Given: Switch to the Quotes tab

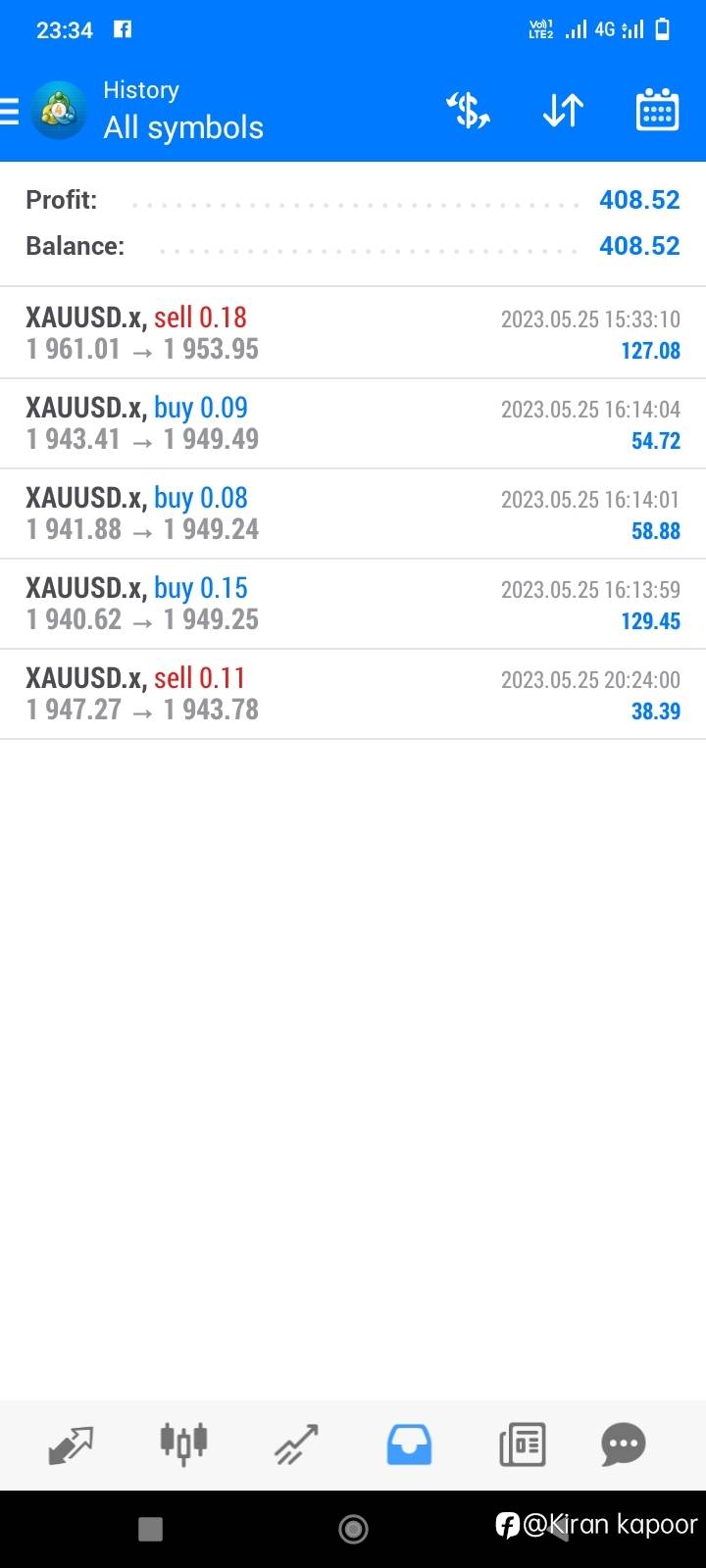Looking at the screenshot, I should 71,1444.
